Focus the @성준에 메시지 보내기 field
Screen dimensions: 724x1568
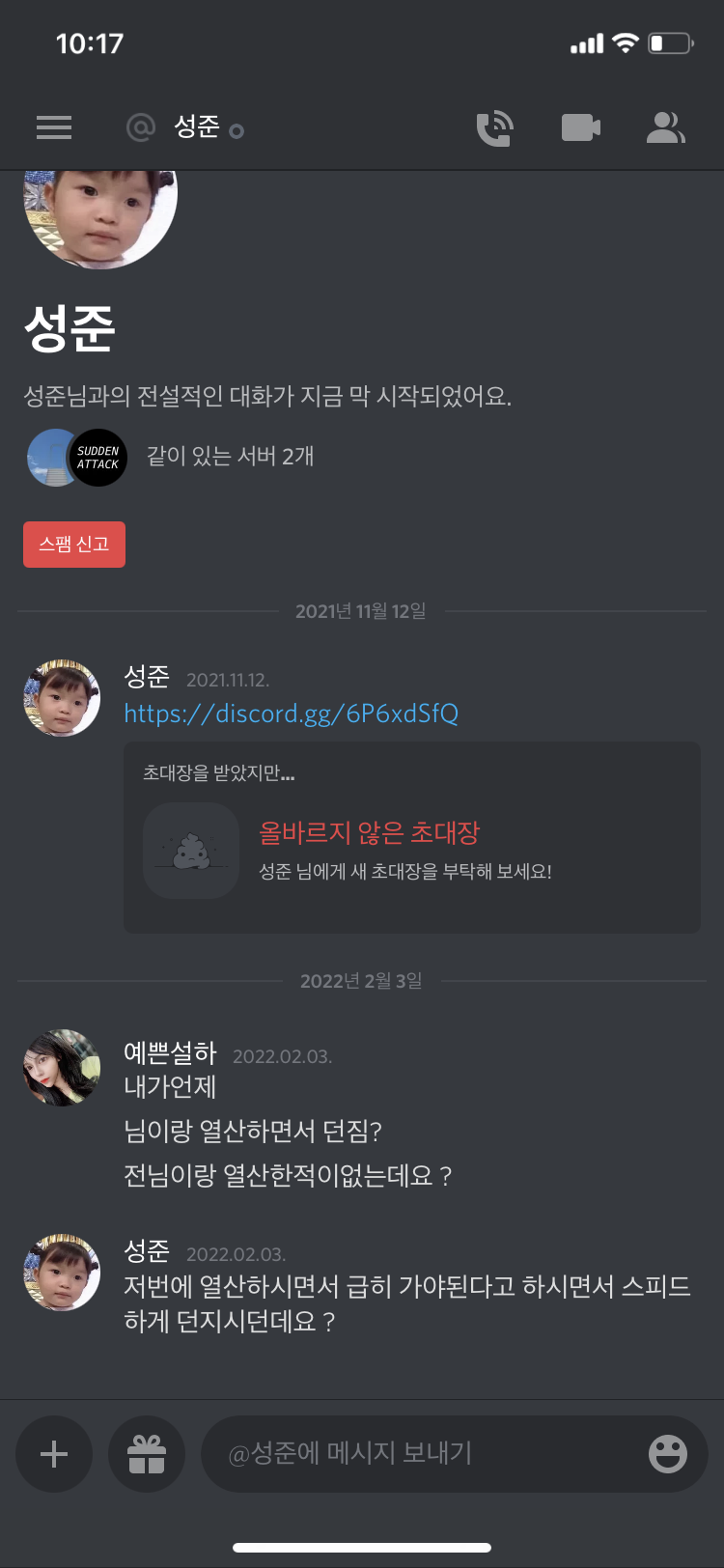pos(425,1454)
